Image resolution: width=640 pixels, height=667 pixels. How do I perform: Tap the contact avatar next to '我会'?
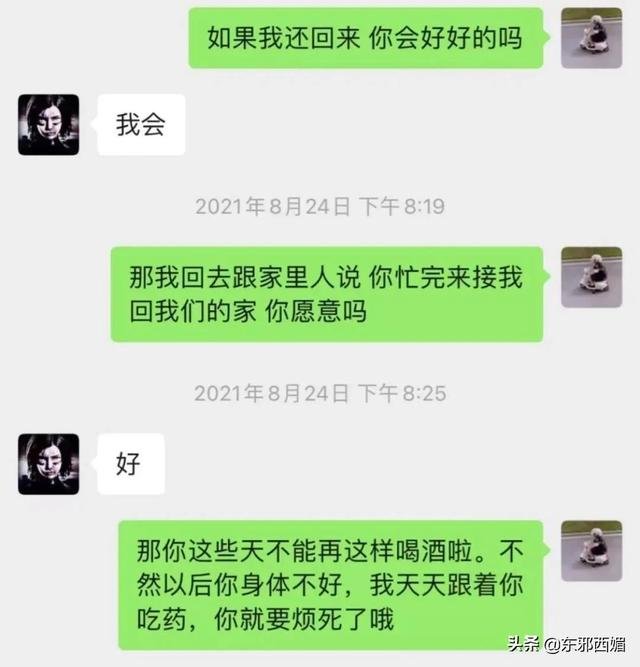pos(48,125)
